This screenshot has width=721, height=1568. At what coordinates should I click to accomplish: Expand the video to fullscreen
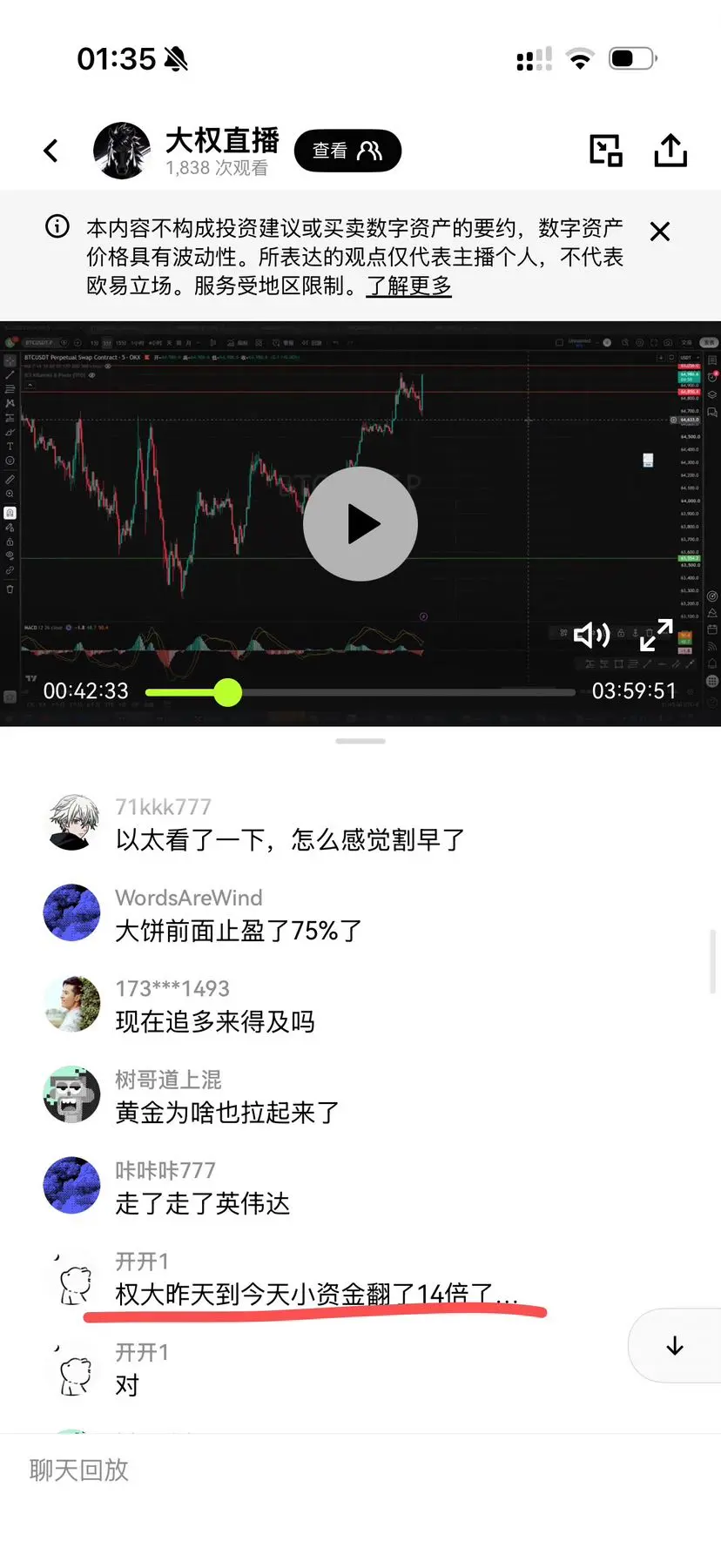tap(657, 636)
